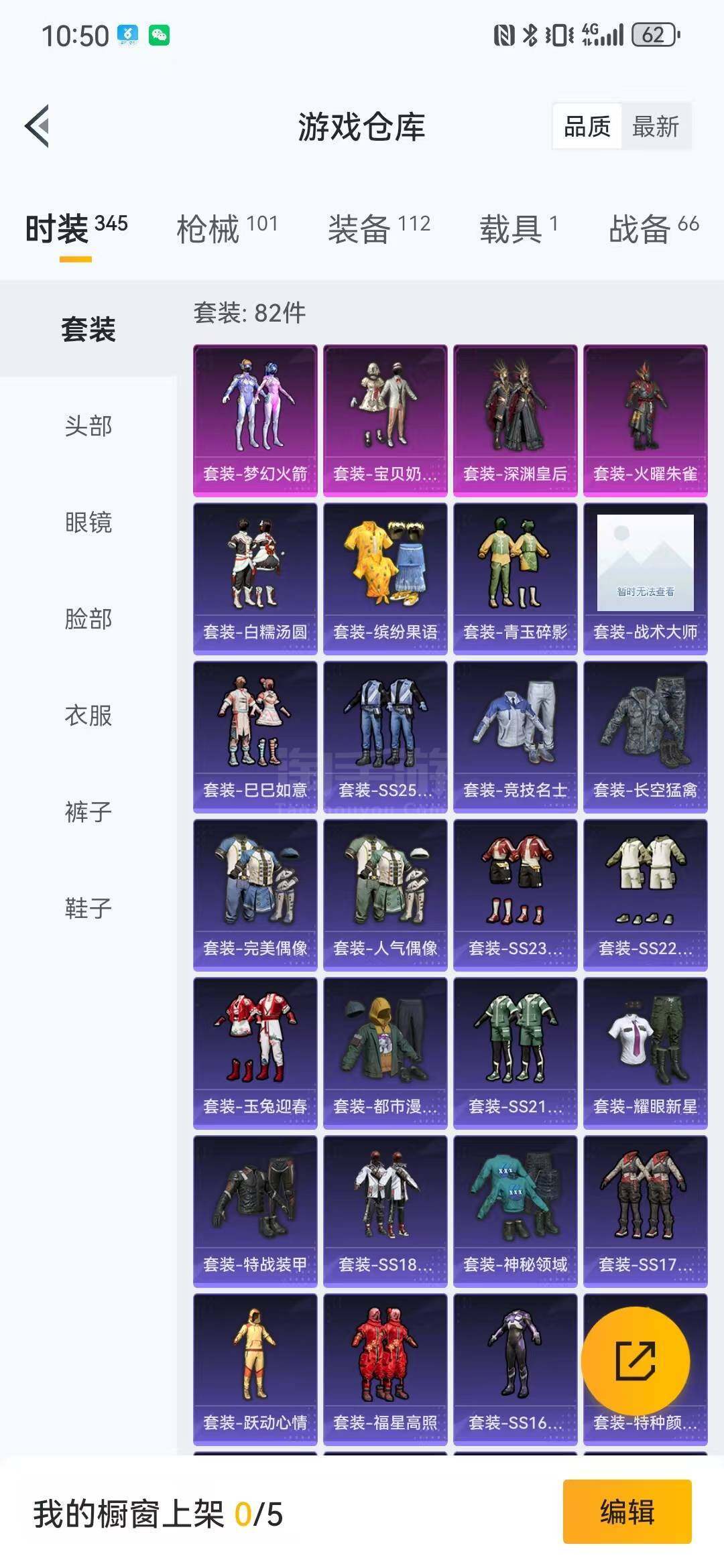Tap the 编辑 button
The width and height of the screenshot is (724, 1568).
point(627,1512)
